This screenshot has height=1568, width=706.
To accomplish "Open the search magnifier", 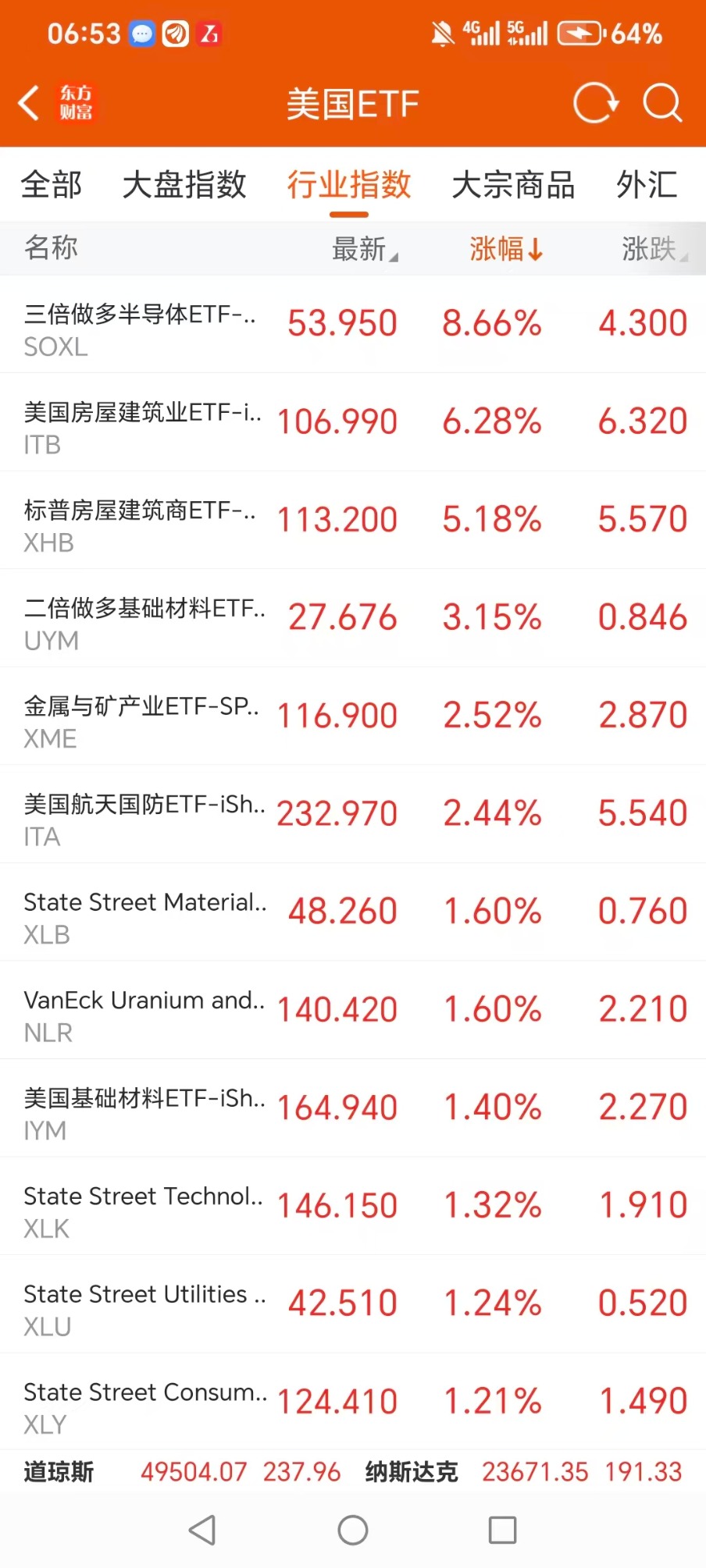I will click(662, 103).
